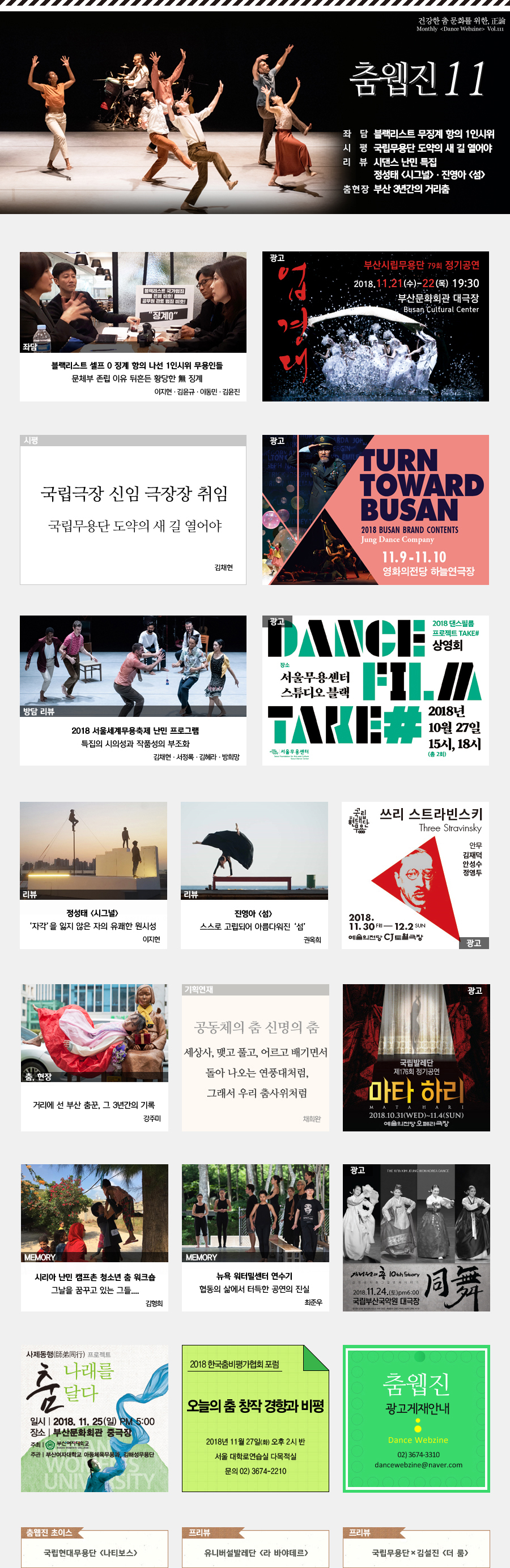Open the 국립발레단 마타 하리 ad
The width and height of the screenshot is (510, 1568).
(416, 1057)
